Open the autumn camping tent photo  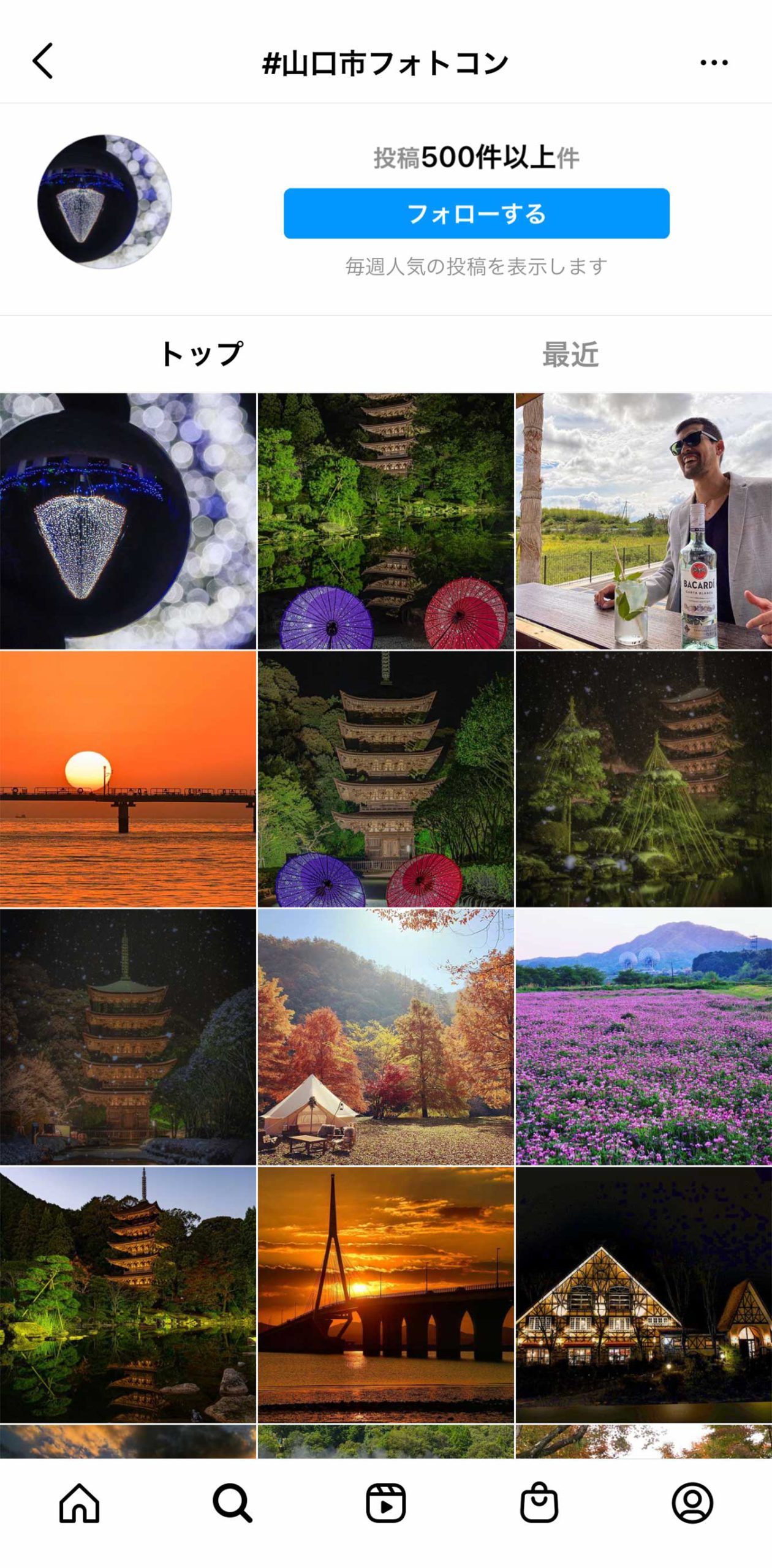[385, 1036]
